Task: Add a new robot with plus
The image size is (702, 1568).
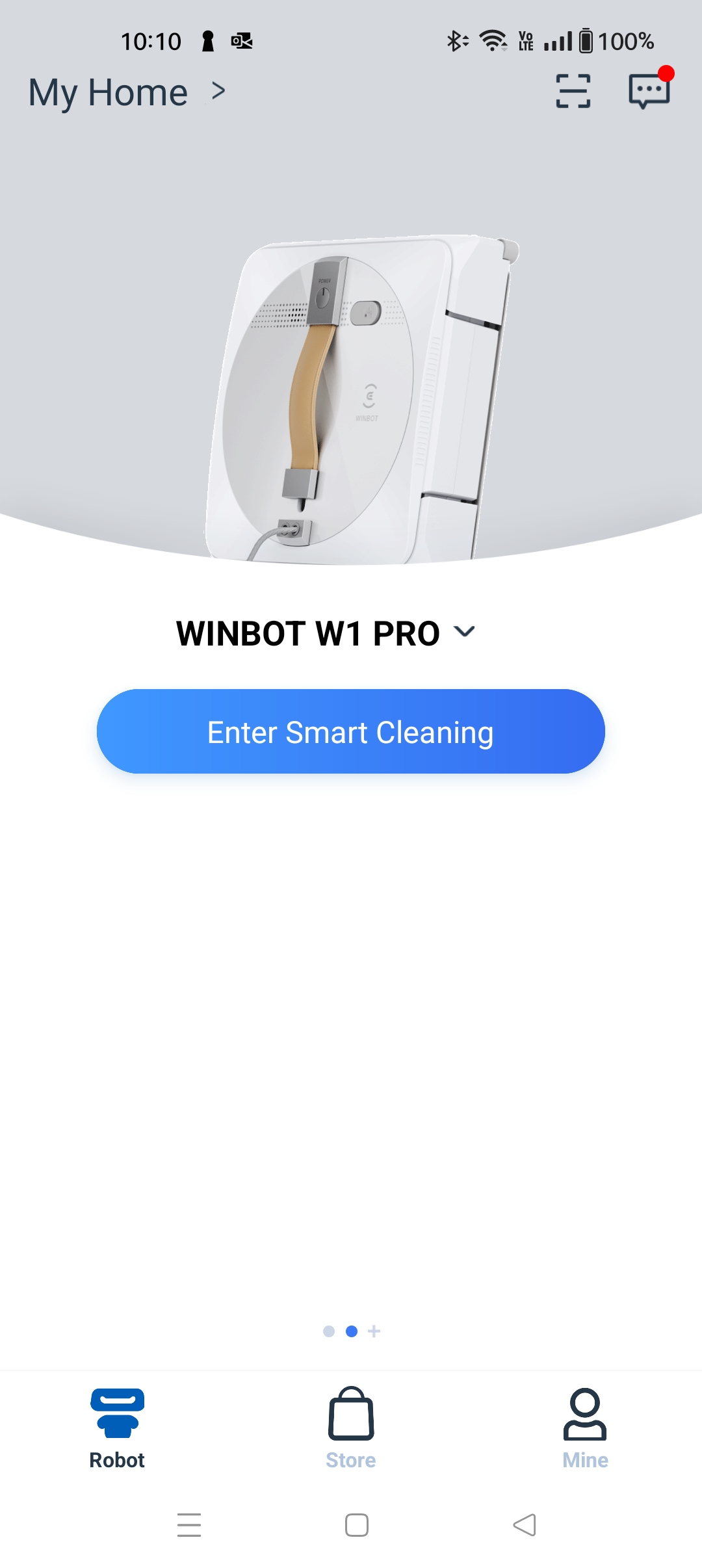Action: pyautogui.click(x=374, y=1331)
